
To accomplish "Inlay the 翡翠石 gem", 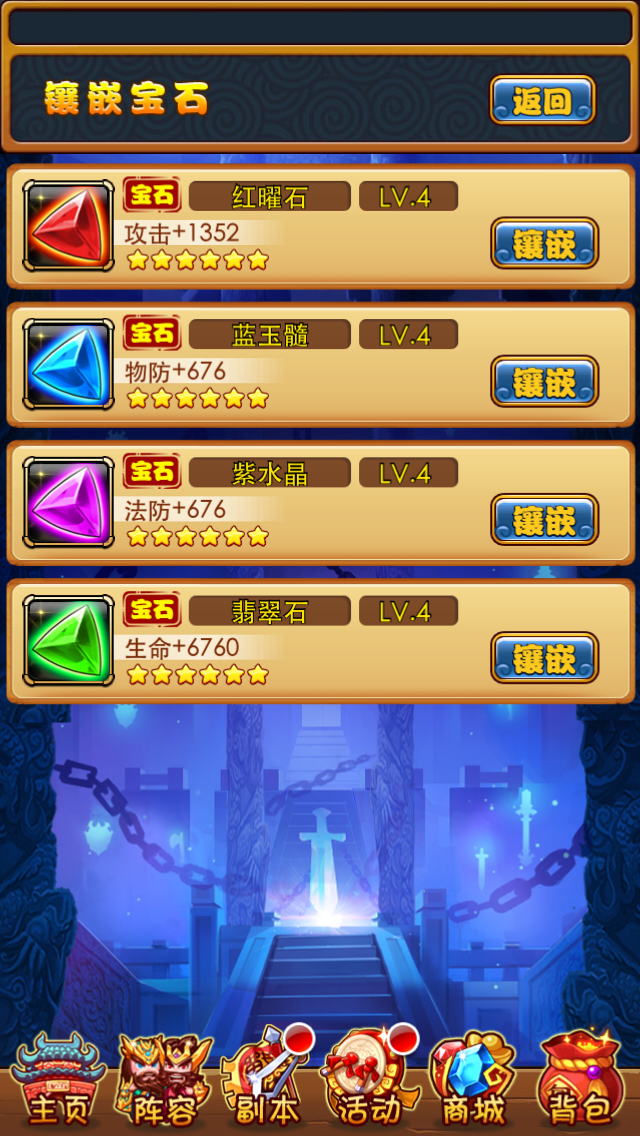I will 544,657.
